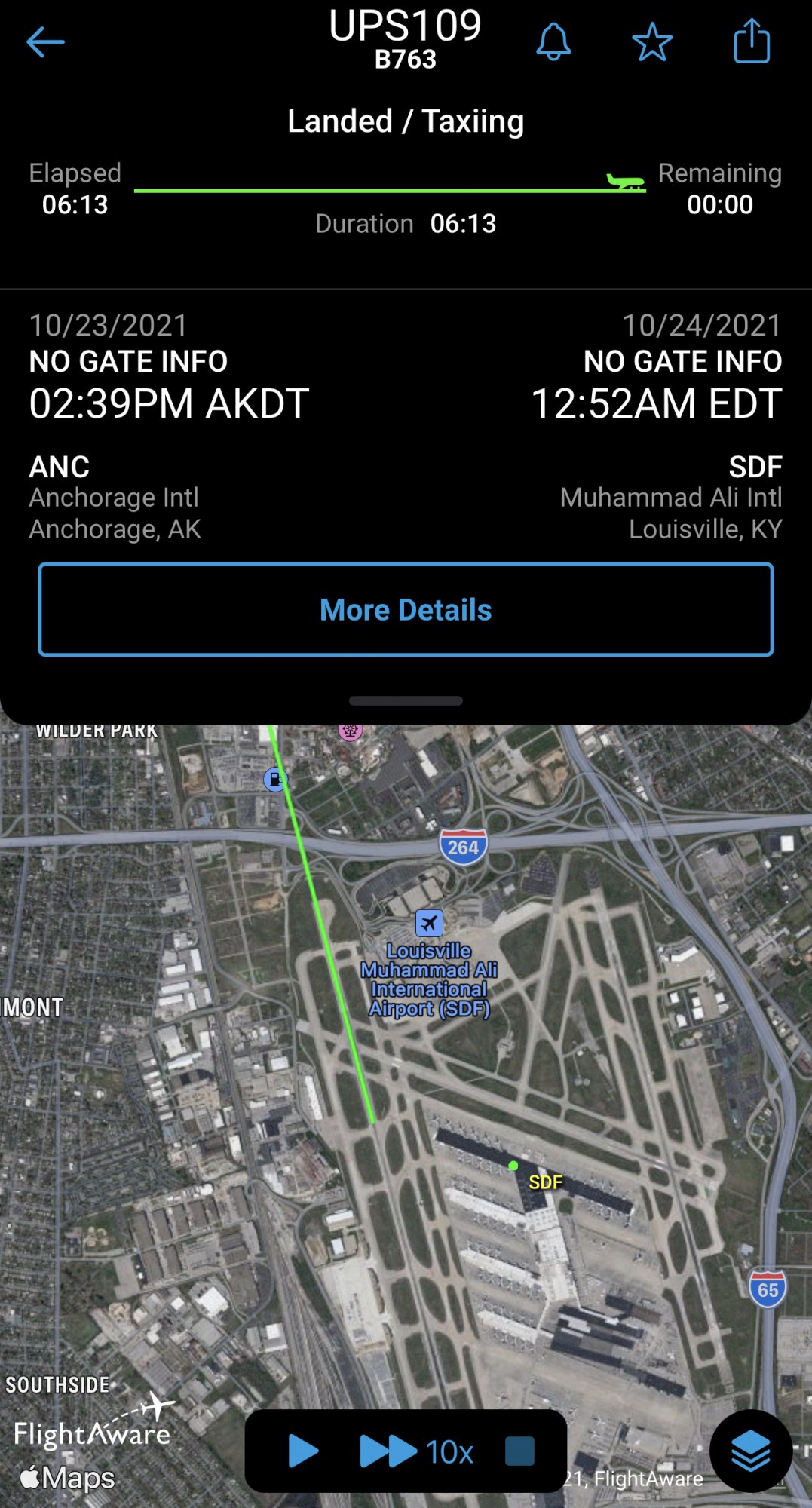Go back using the arrow

[x=45, y=42]
